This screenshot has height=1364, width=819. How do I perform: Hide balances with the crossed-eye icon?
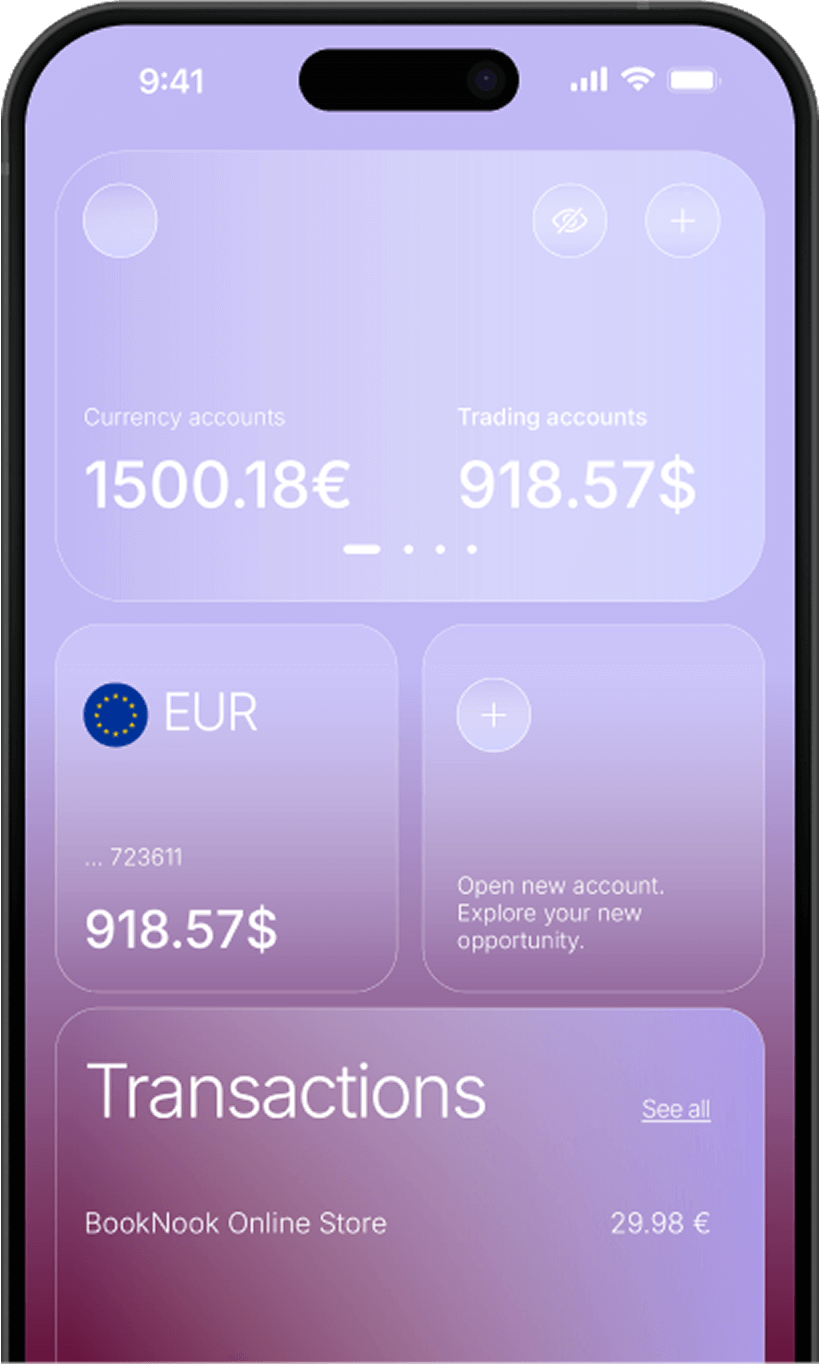pyautogui.click(x=569, y=220)
